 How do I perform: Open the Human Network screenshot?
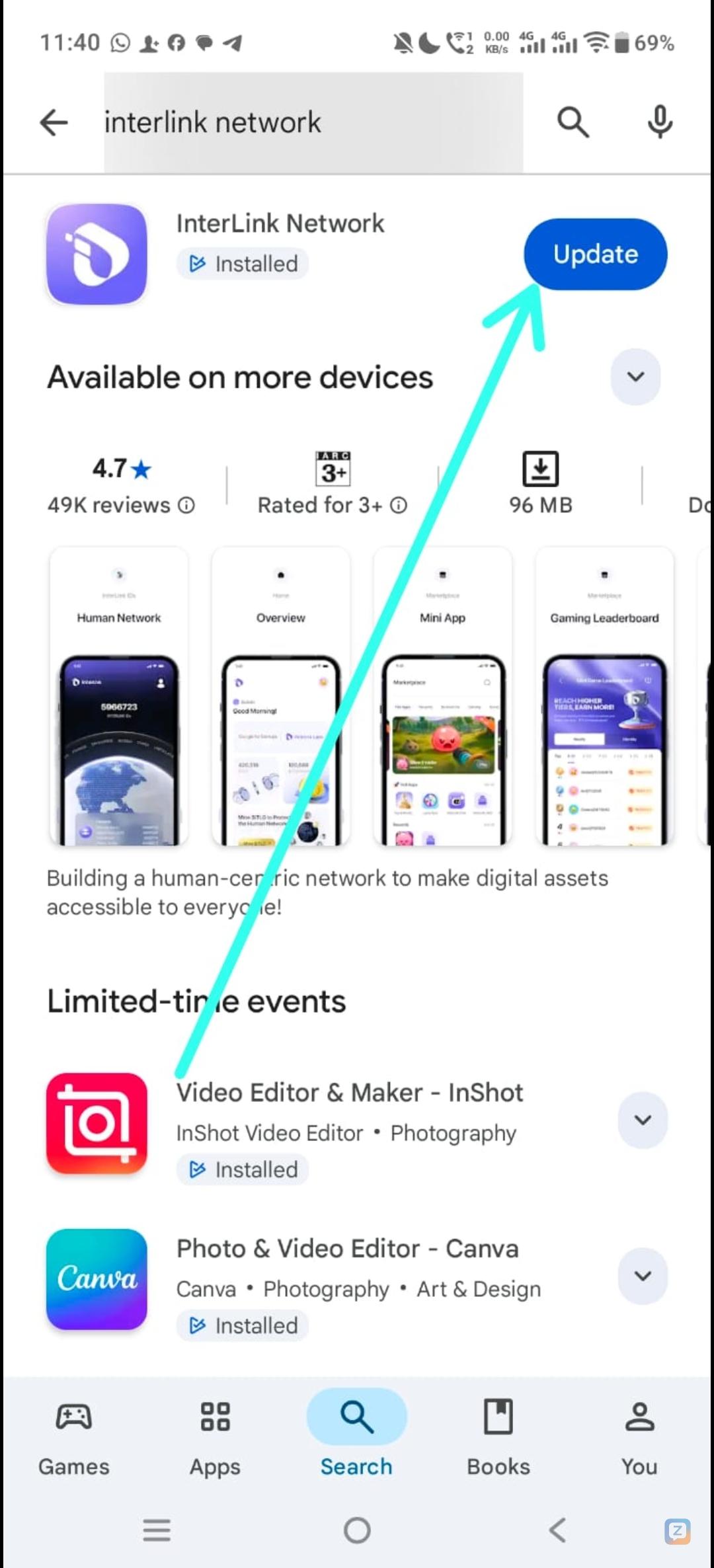(119, 696)
